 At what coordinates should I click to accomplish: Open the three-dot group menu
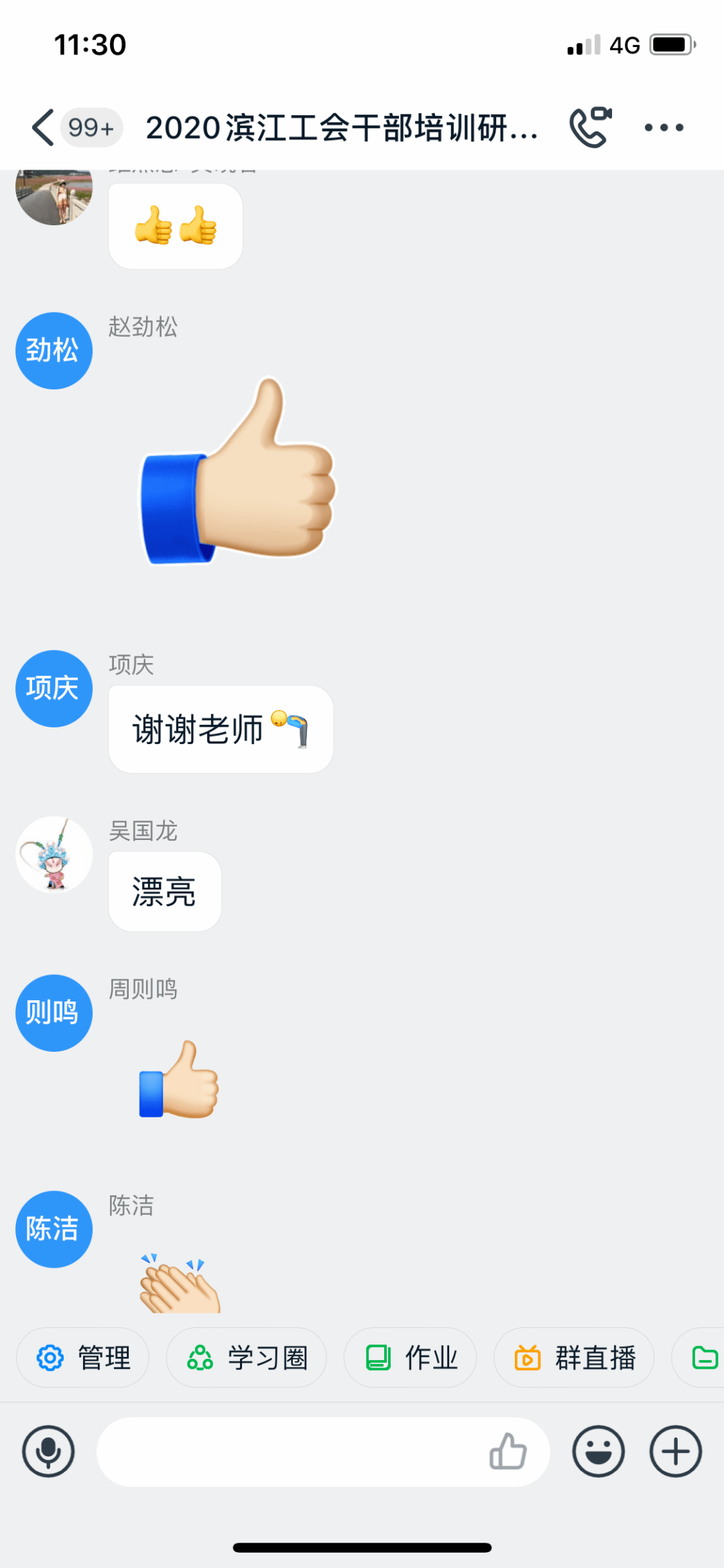point(664,127)
